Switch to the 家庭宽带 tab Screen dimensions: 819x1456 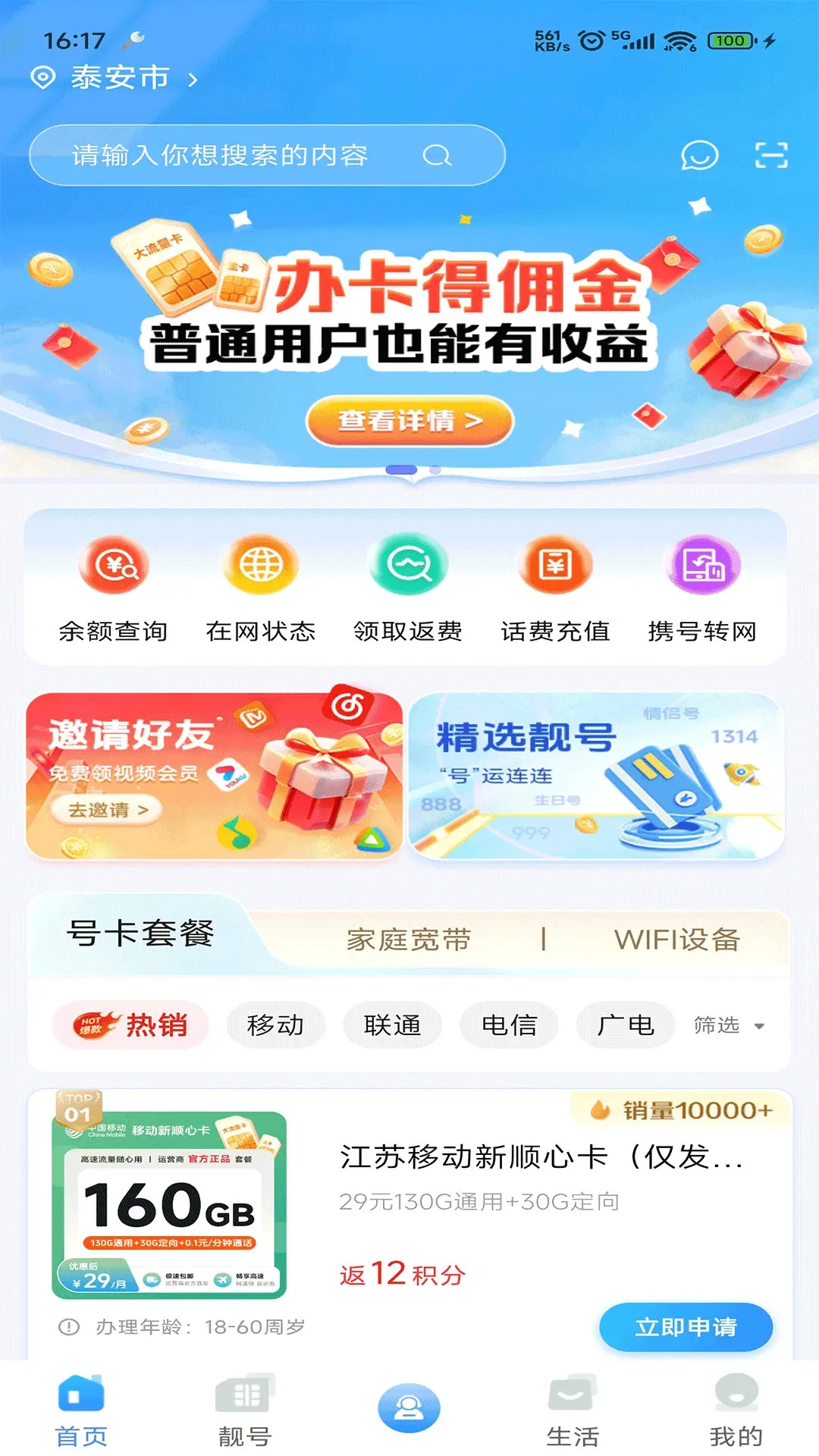[x=406, y=939]
